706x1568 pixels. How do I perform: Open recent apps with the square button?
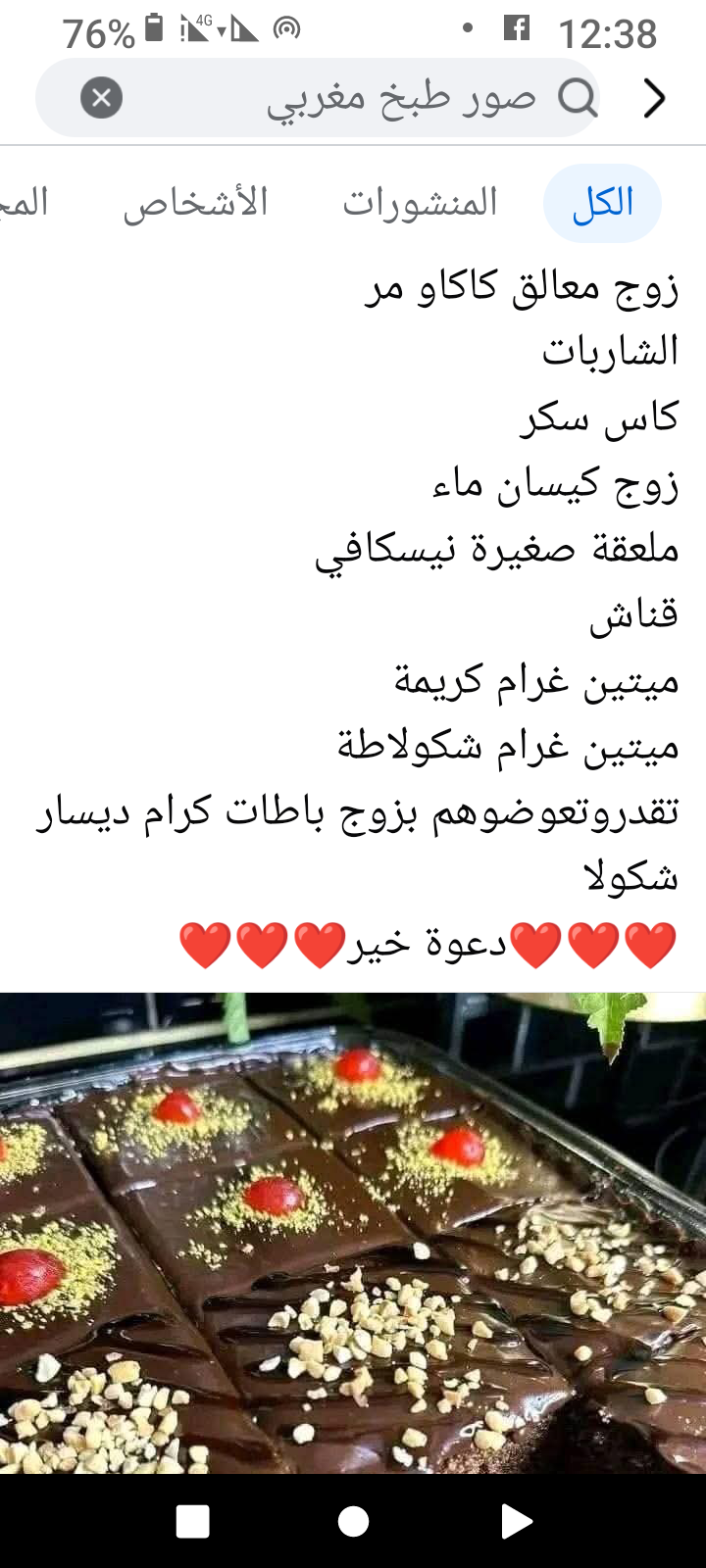192,1521
